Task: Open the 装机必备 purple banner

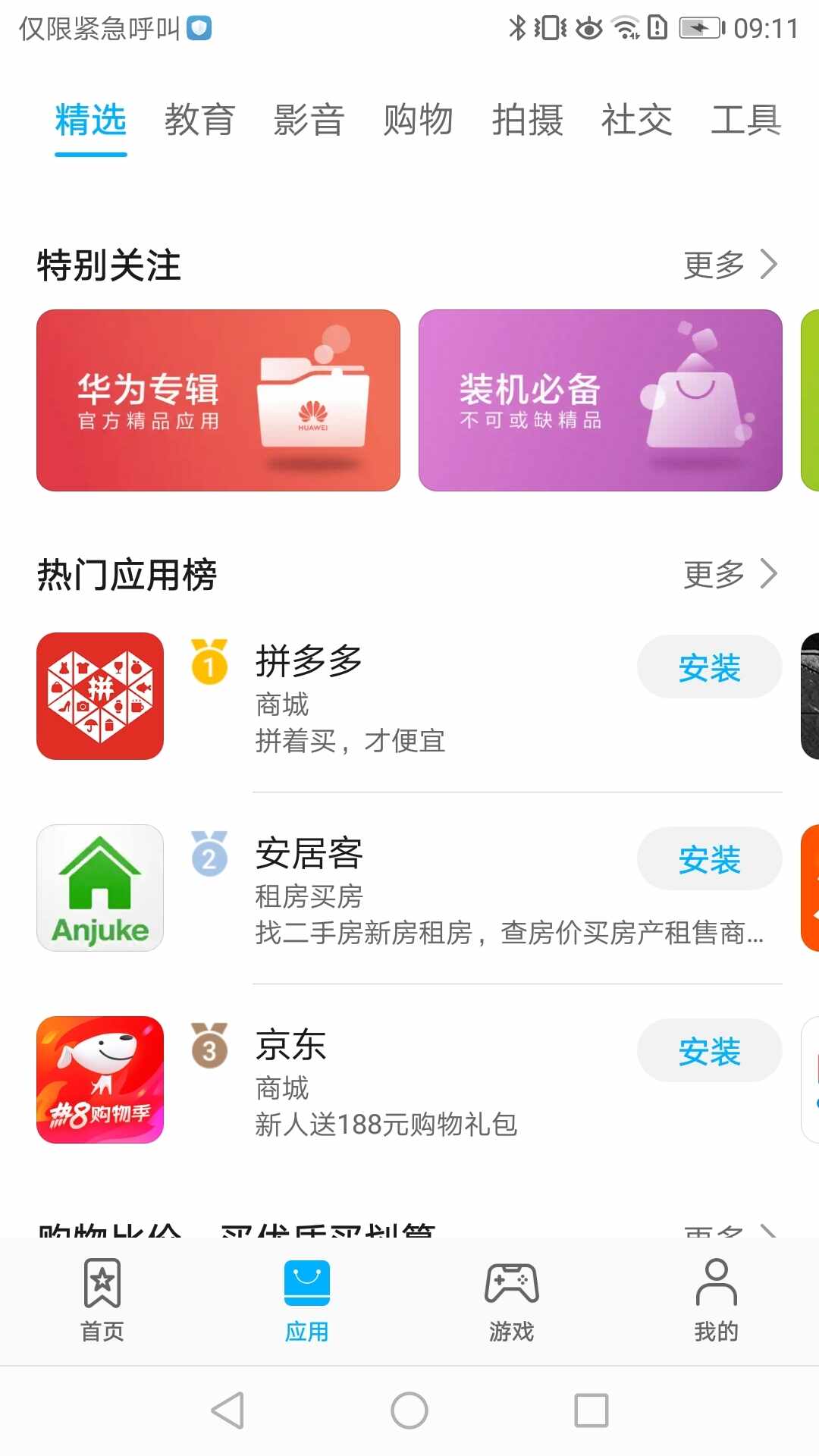Action: tap(601, 400)
